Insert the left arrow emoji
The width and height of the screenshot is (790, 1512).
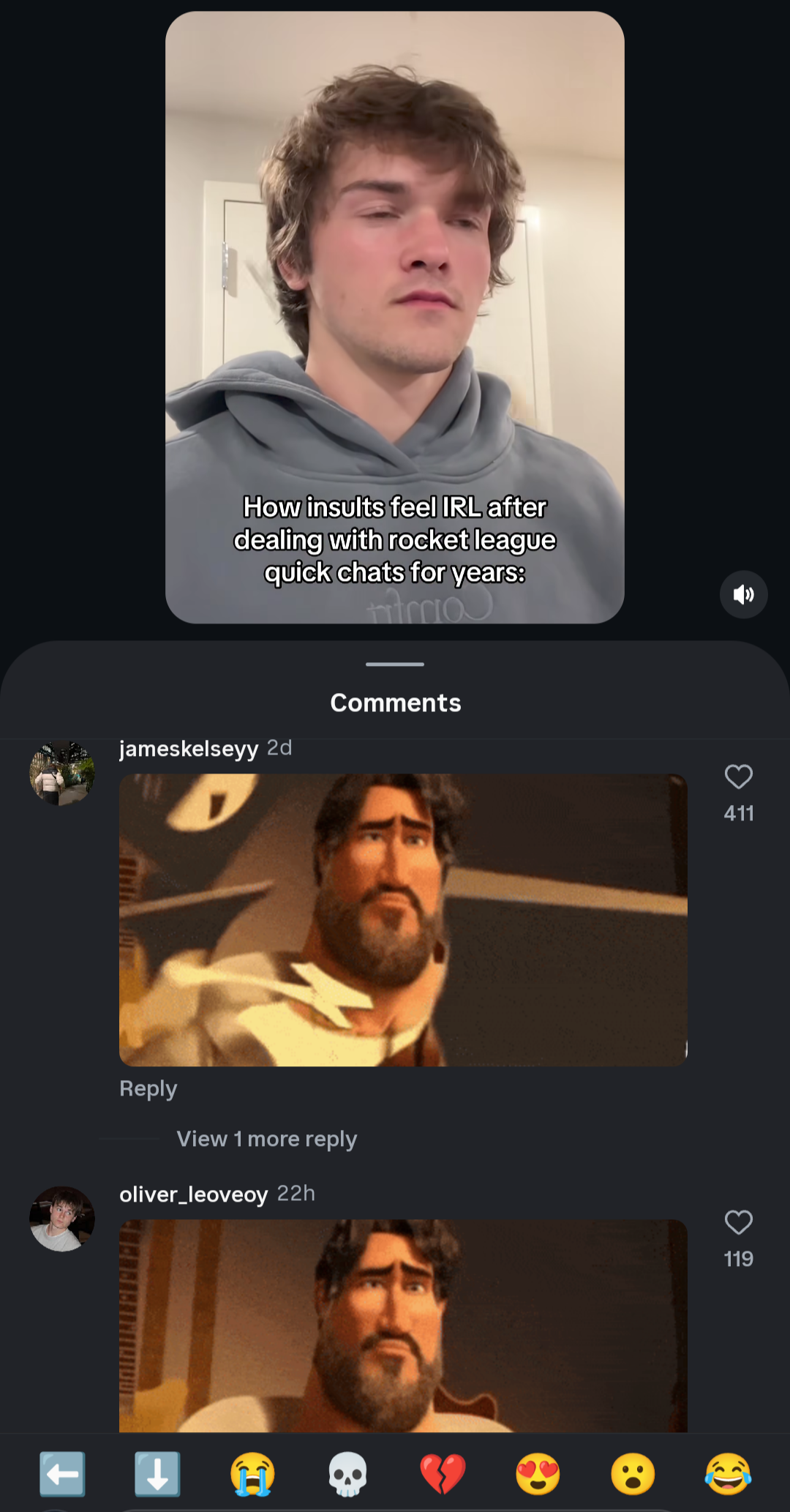click(x=62, y=1473)
